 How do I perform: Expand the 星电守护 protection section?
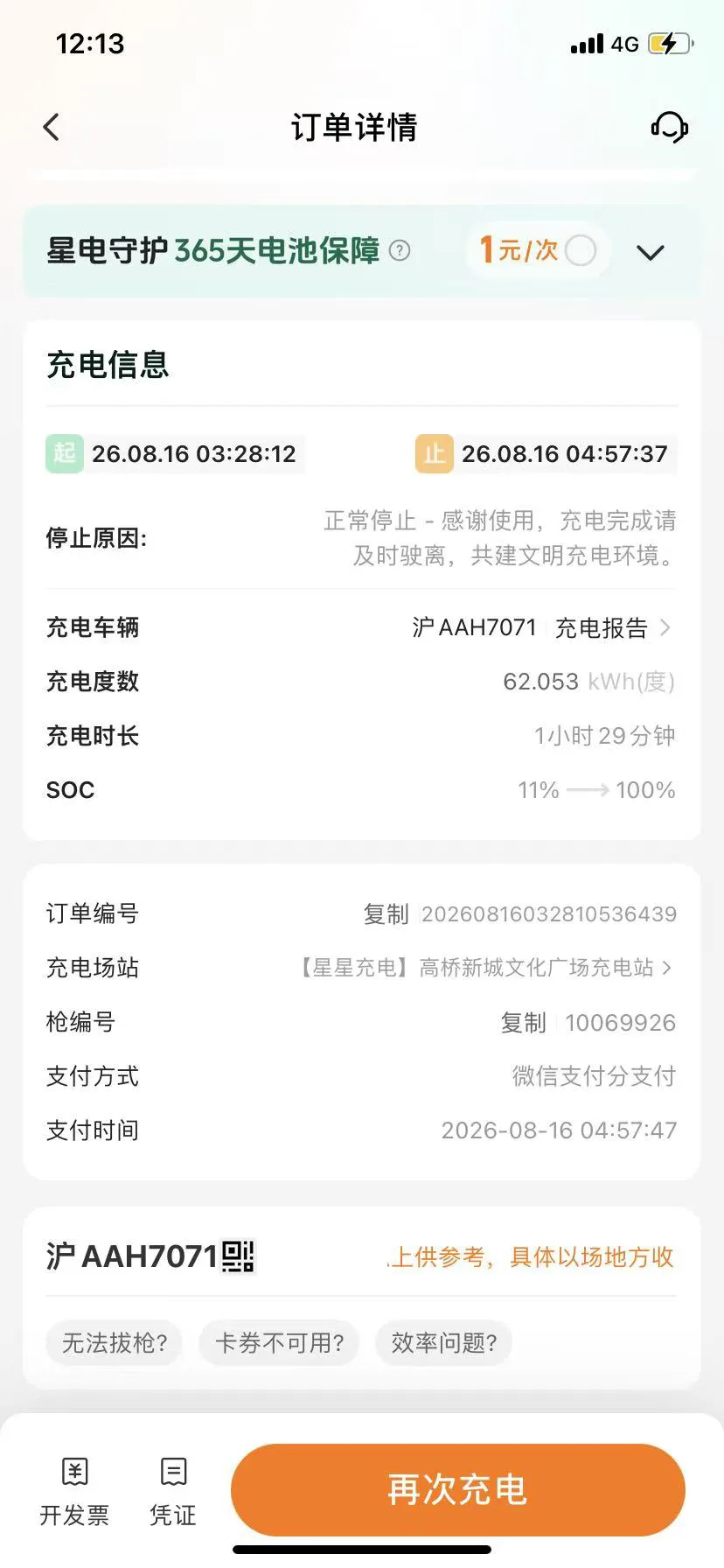pyautogui.click(x=651, y=253)
